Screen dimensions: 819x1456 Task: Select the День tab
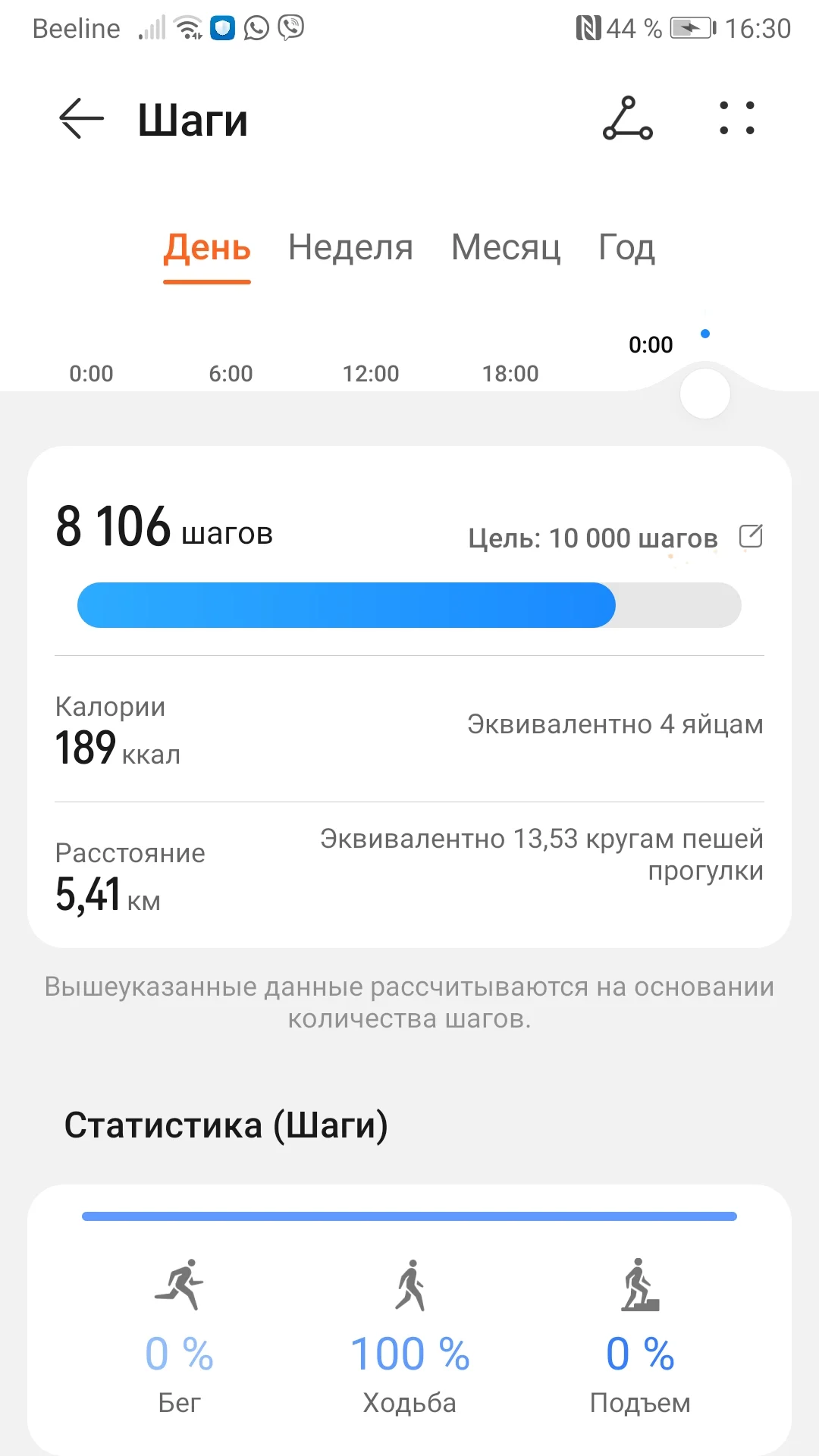point(207,248)
